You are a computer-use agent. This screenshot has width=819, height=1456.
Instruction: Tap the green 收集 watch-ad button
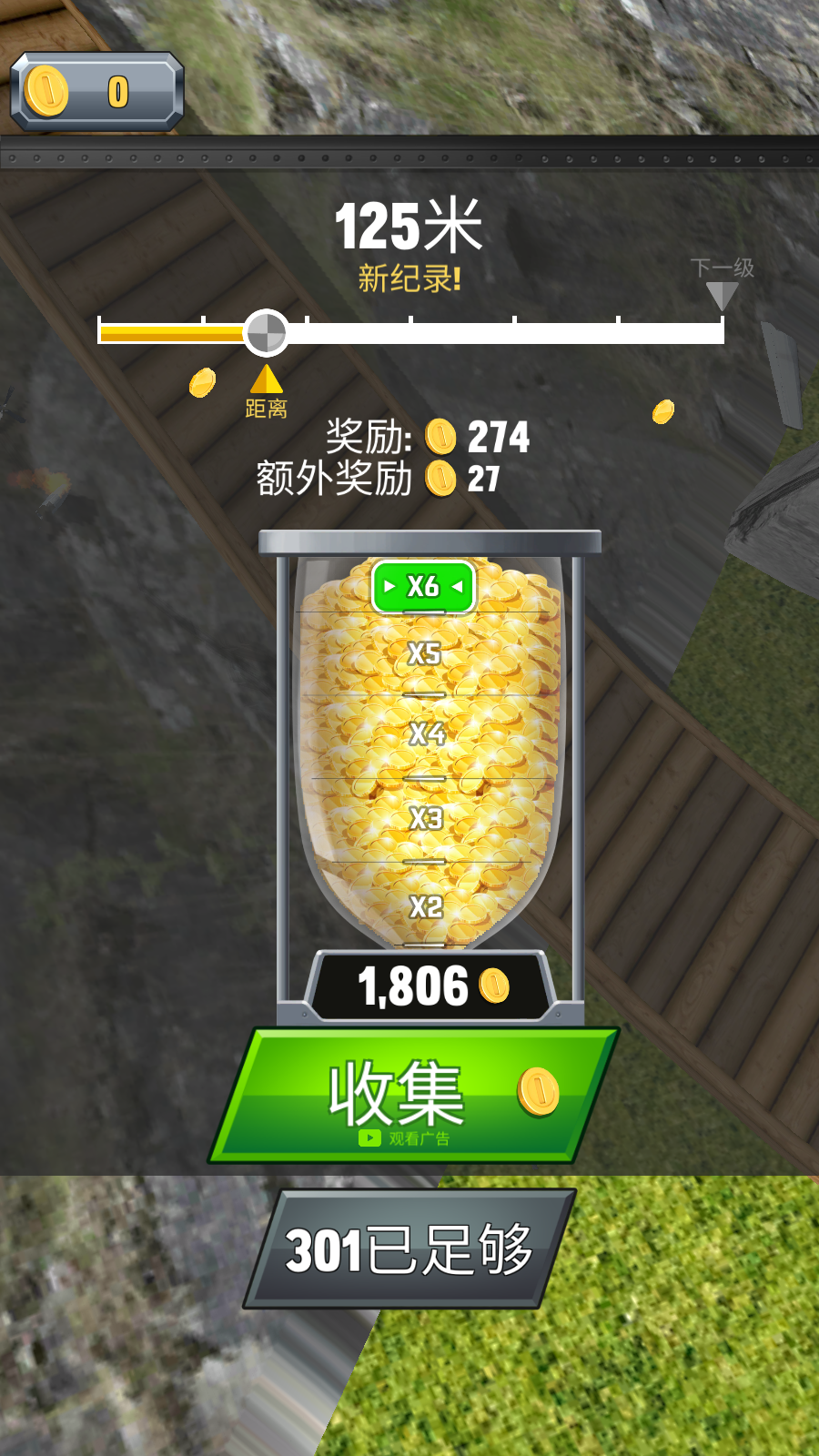pyautogui.click(x=414, y=1097)
